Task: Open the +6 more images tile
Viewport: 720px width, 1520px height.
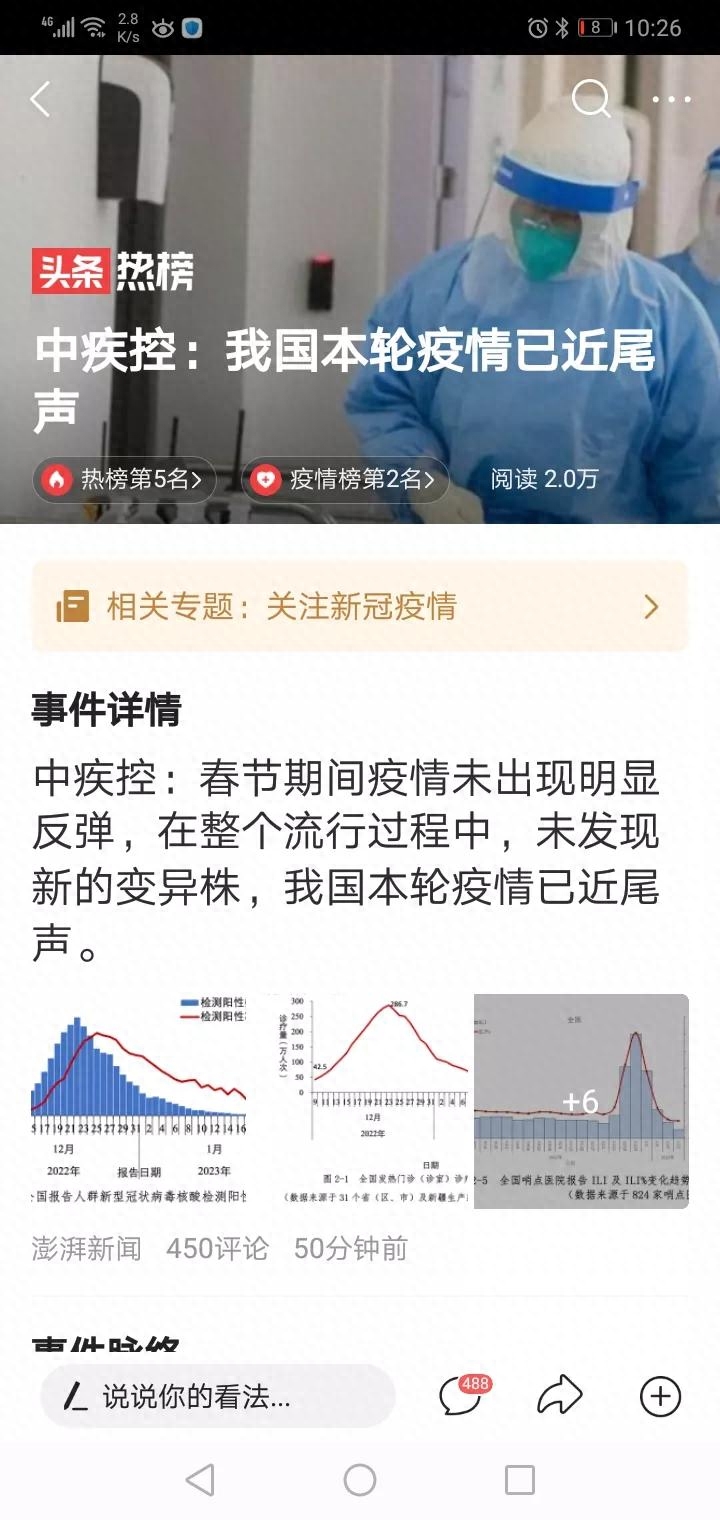Action: pos(581,1101)
